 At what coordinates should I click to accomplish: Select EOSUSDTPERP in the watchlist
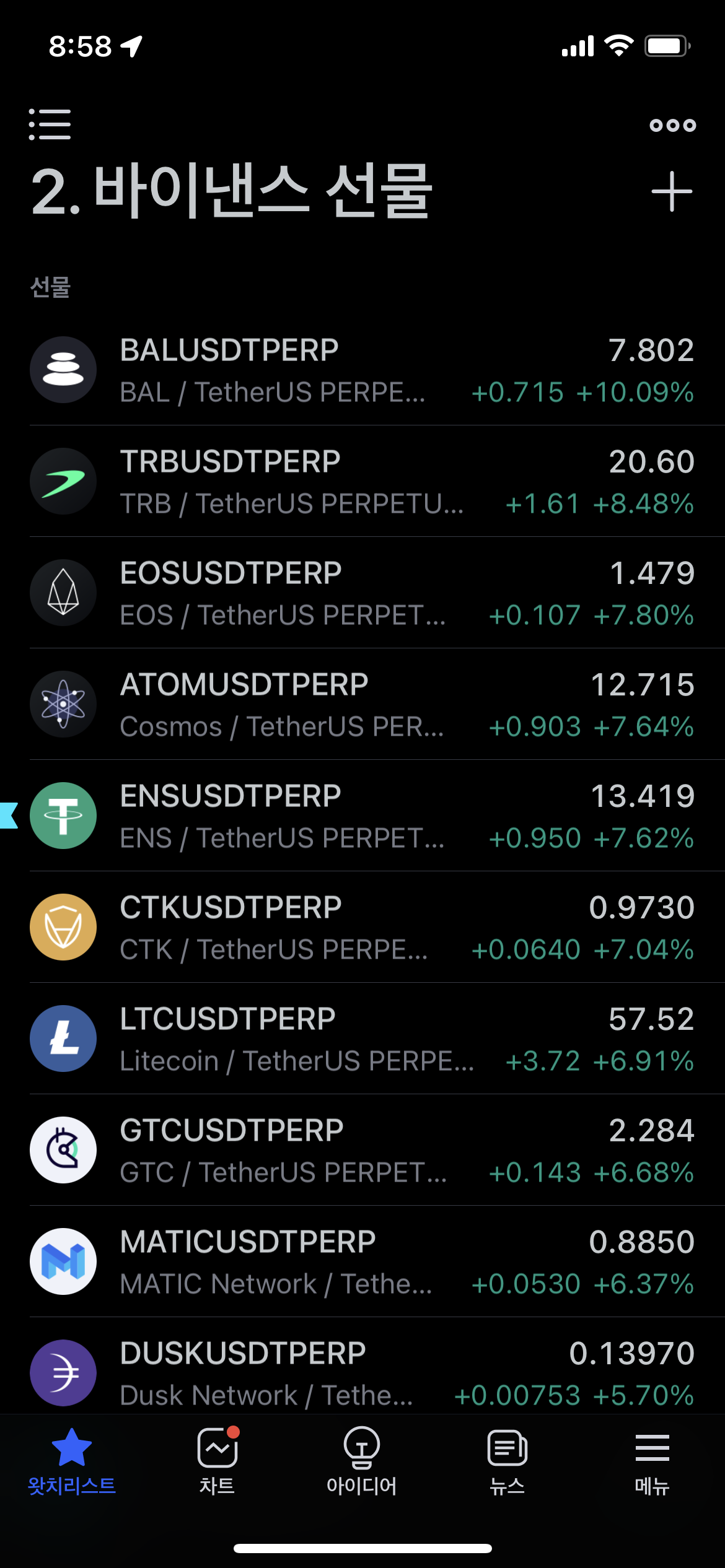(362, 593)
